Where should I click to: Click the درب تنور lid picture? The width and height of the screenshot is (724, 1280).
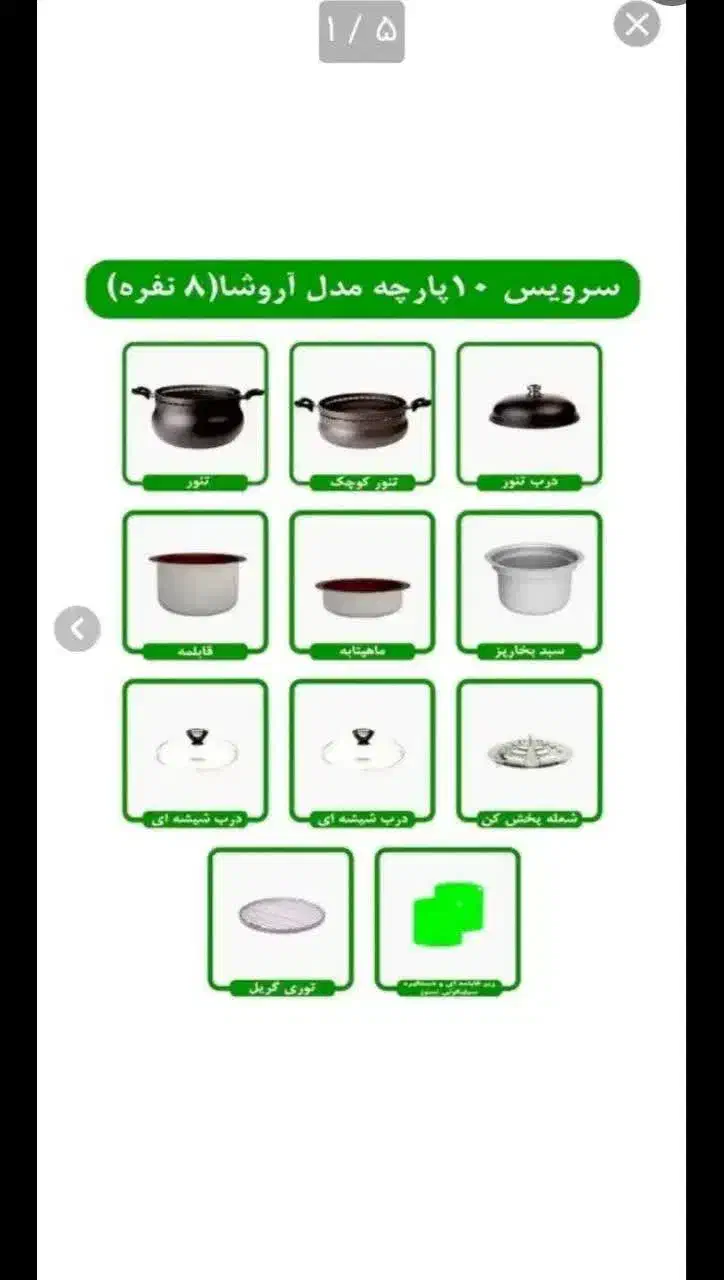pyautogui.click(x=529, y=410)
